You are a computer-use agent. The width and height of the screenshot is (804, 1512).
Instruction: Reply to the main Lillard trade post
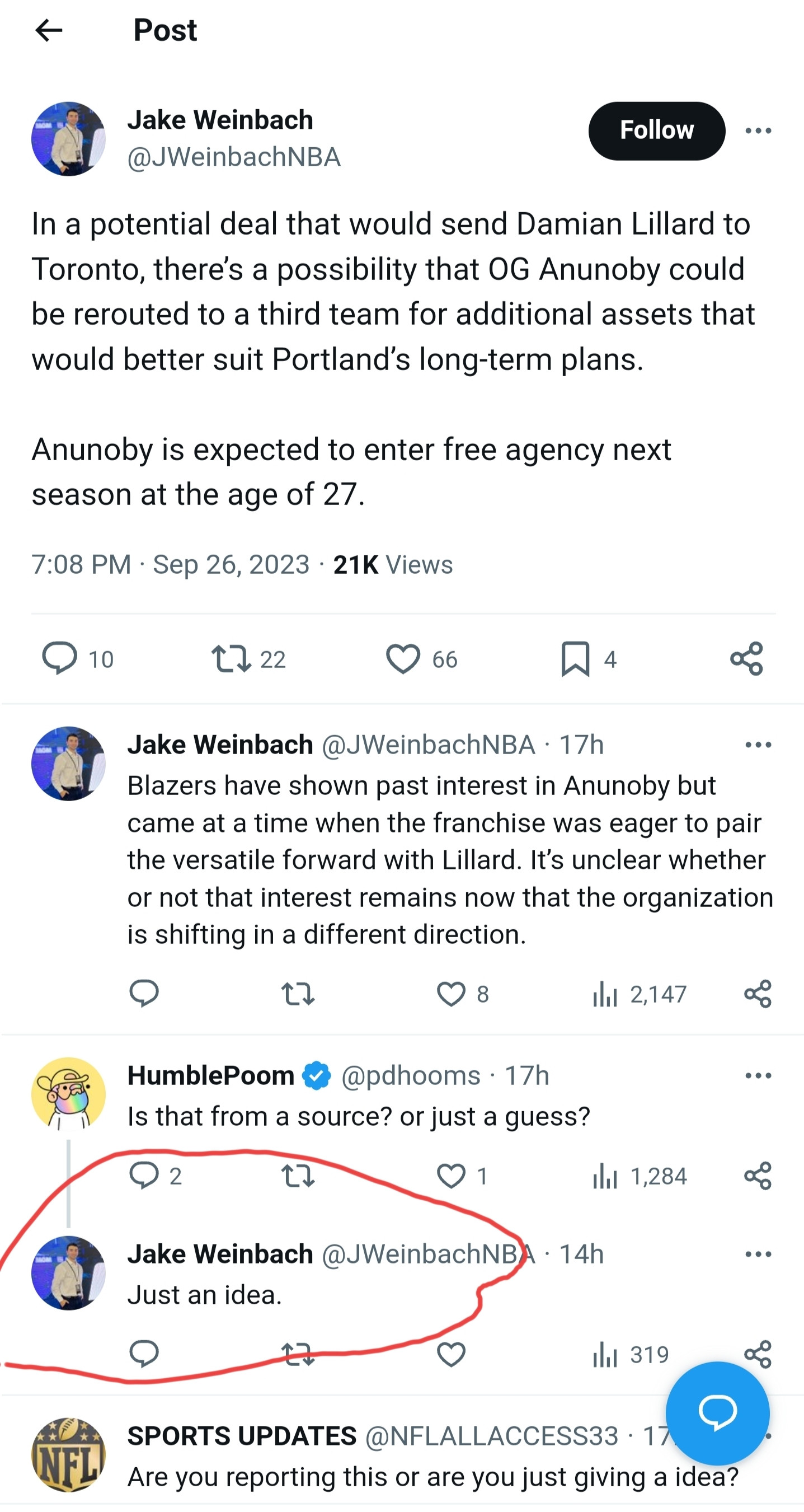tap(59, 658)
